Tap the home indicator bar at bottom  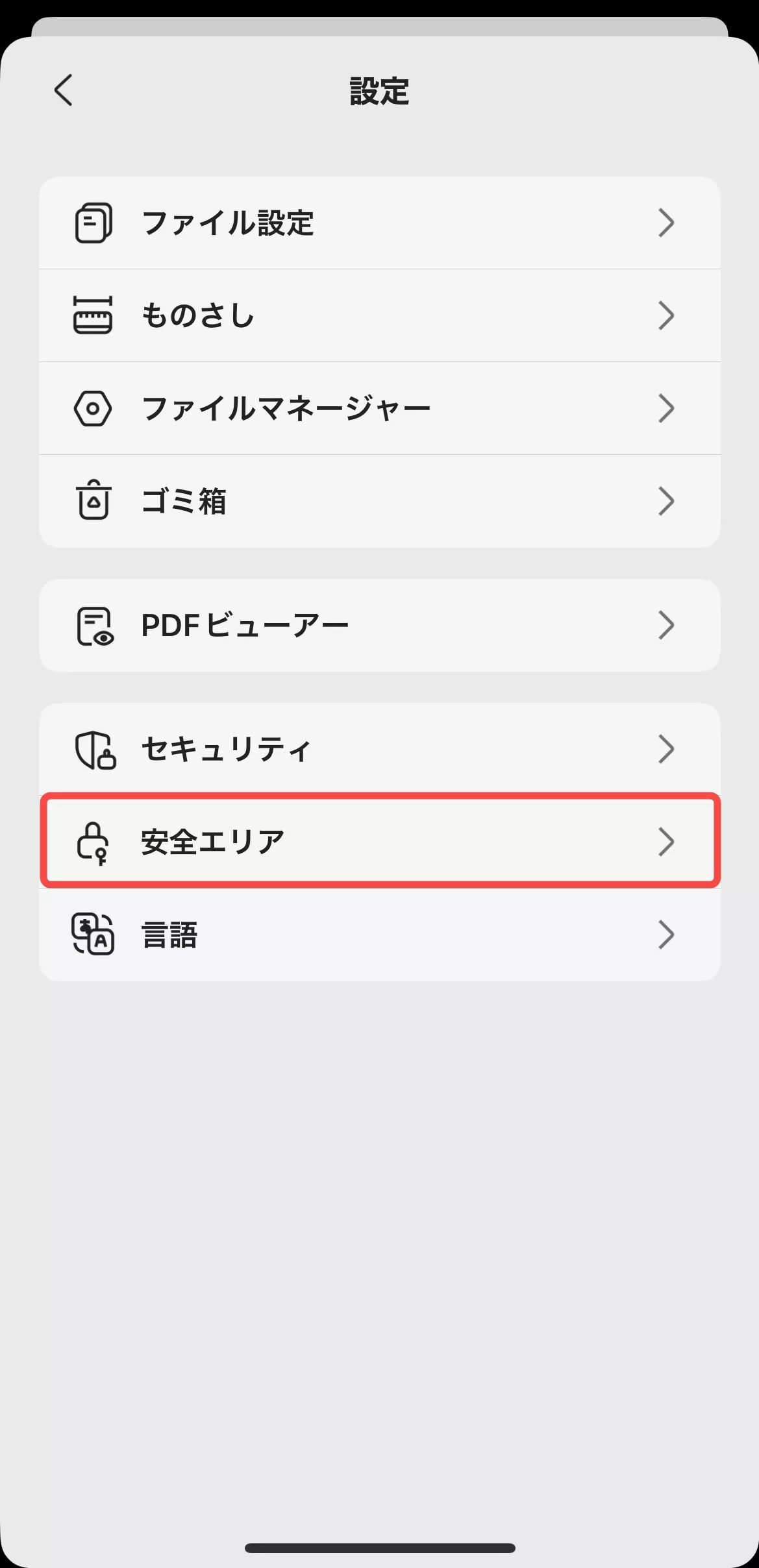point(379,1547)
